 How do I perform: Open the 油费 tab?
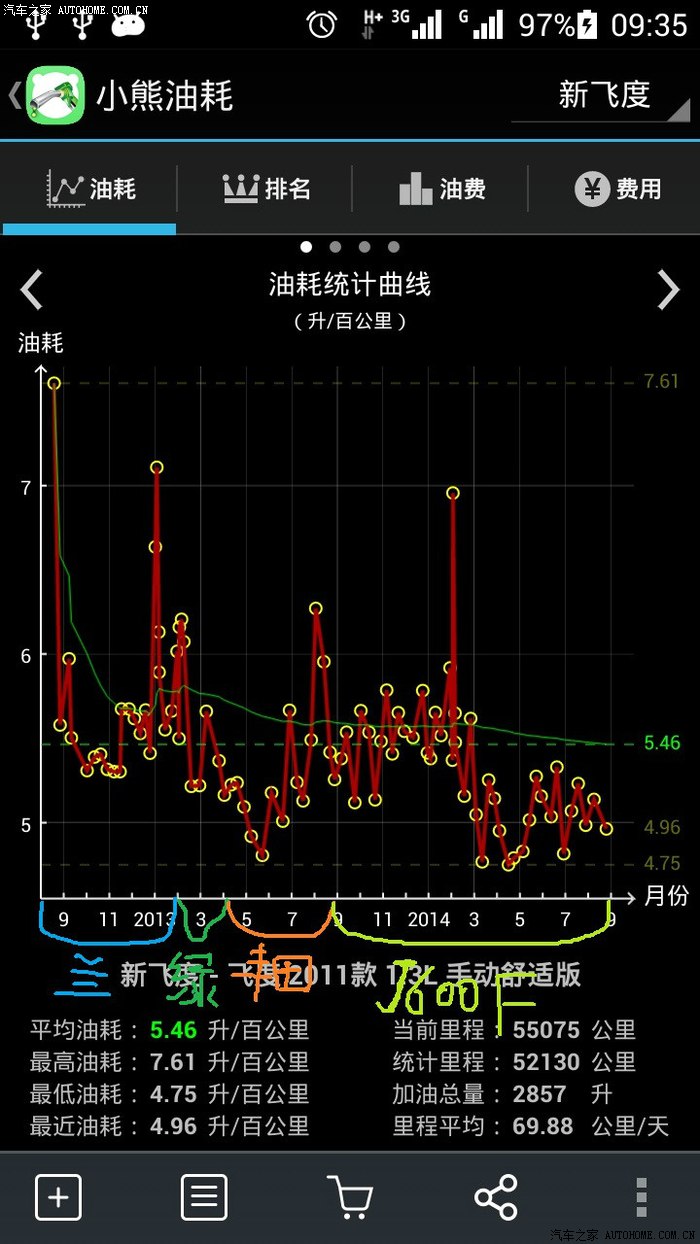pos(442,188)
